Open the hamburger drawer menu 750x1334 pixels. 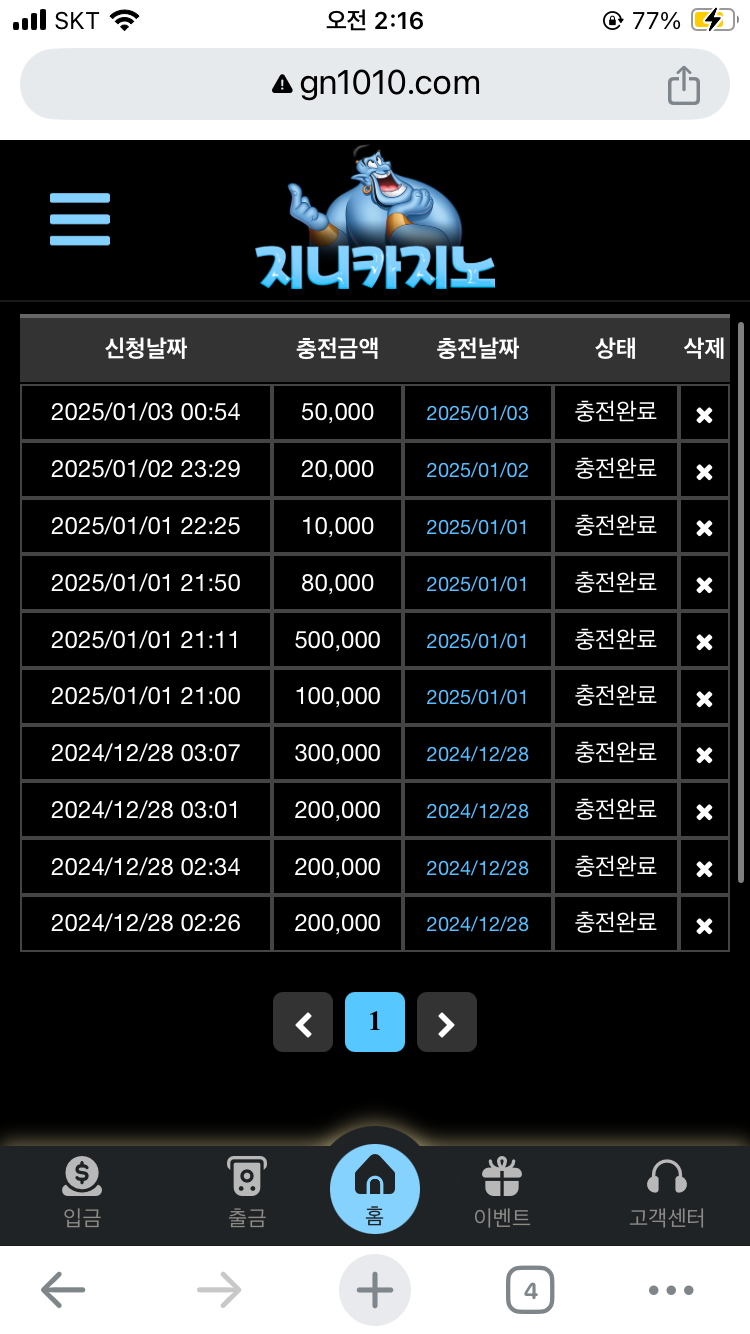click(x=80, y=219)
